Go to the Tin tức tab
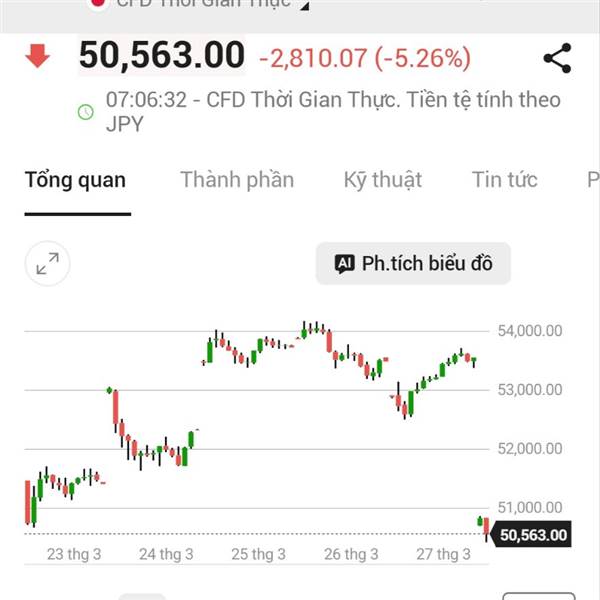Screen dimensions: 600x600 tap(505, 179)
